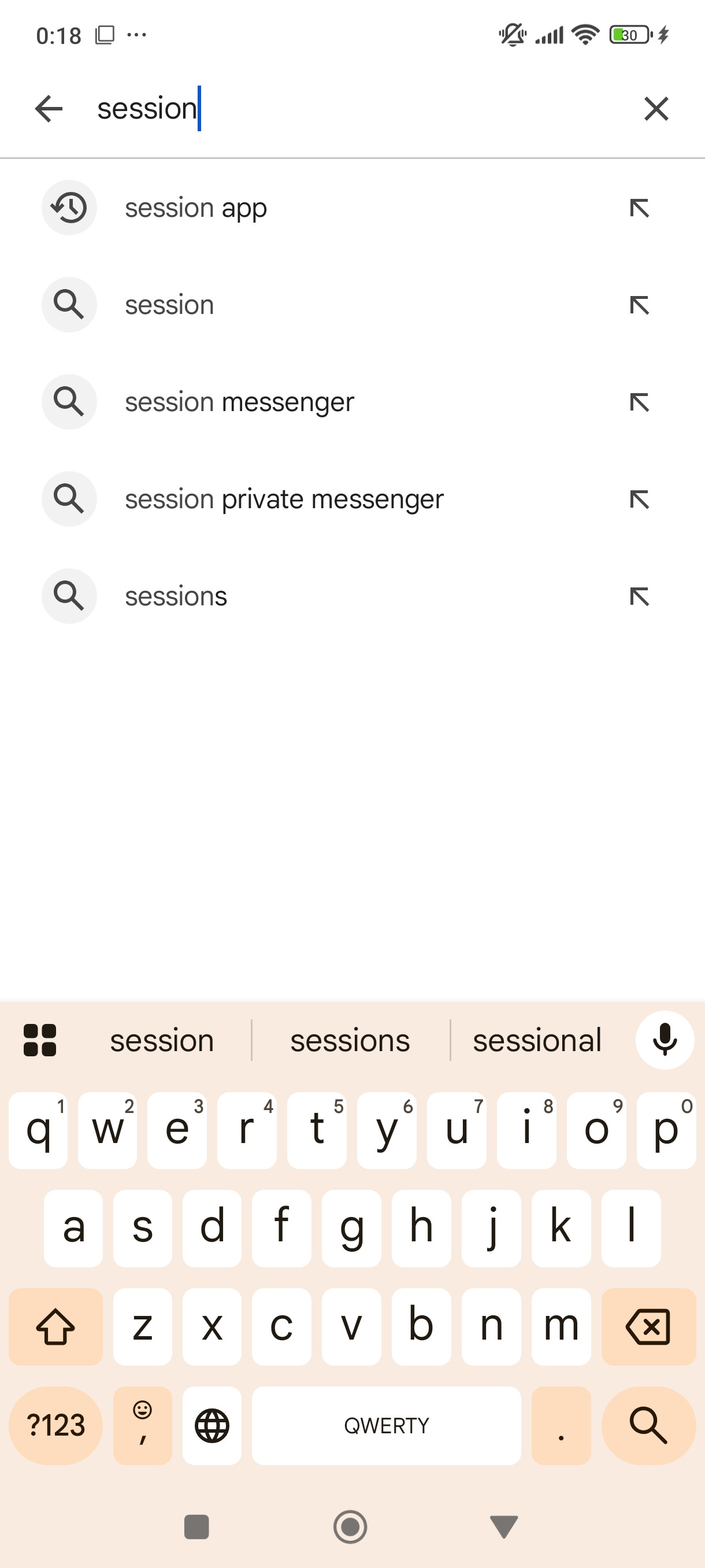This screenshot has width=705, height=1568.
Task: Open the 'sessions' search suggestion
Action: [176, 597]
